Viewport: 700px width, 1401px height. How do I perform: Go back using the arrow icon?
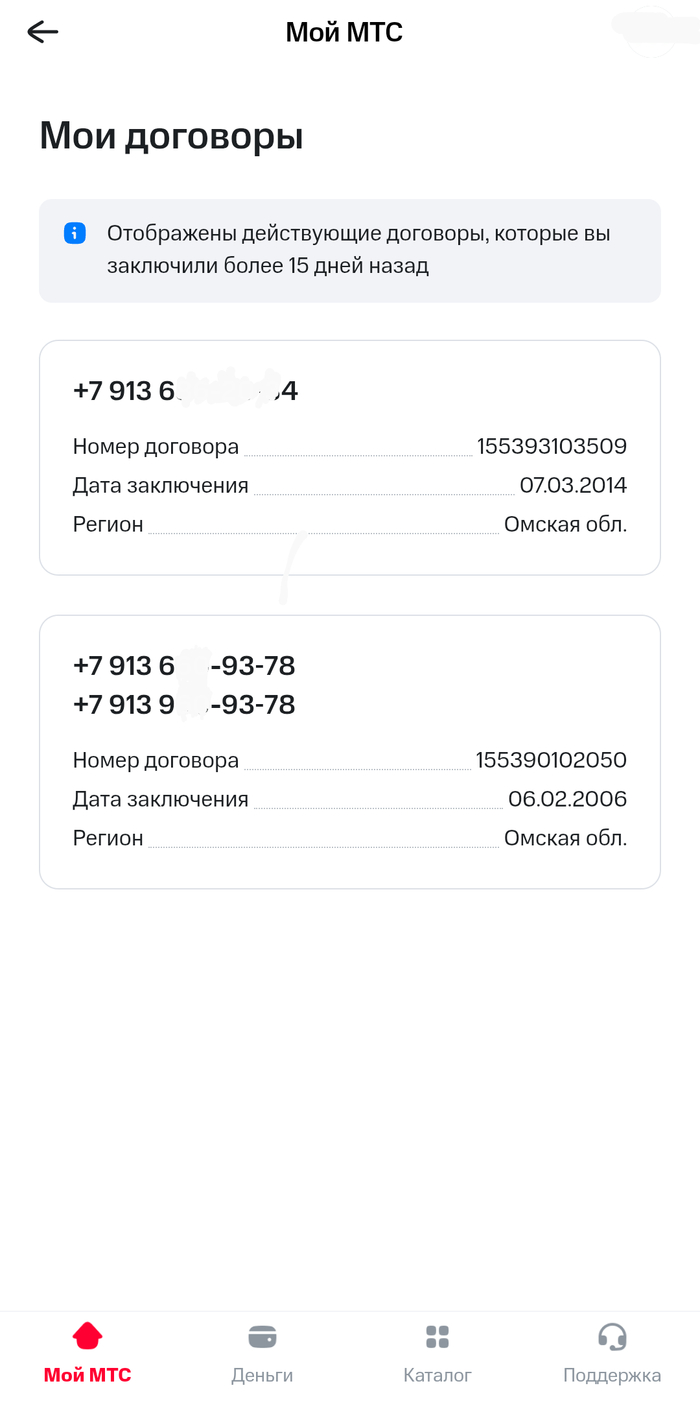pos(43,32)
